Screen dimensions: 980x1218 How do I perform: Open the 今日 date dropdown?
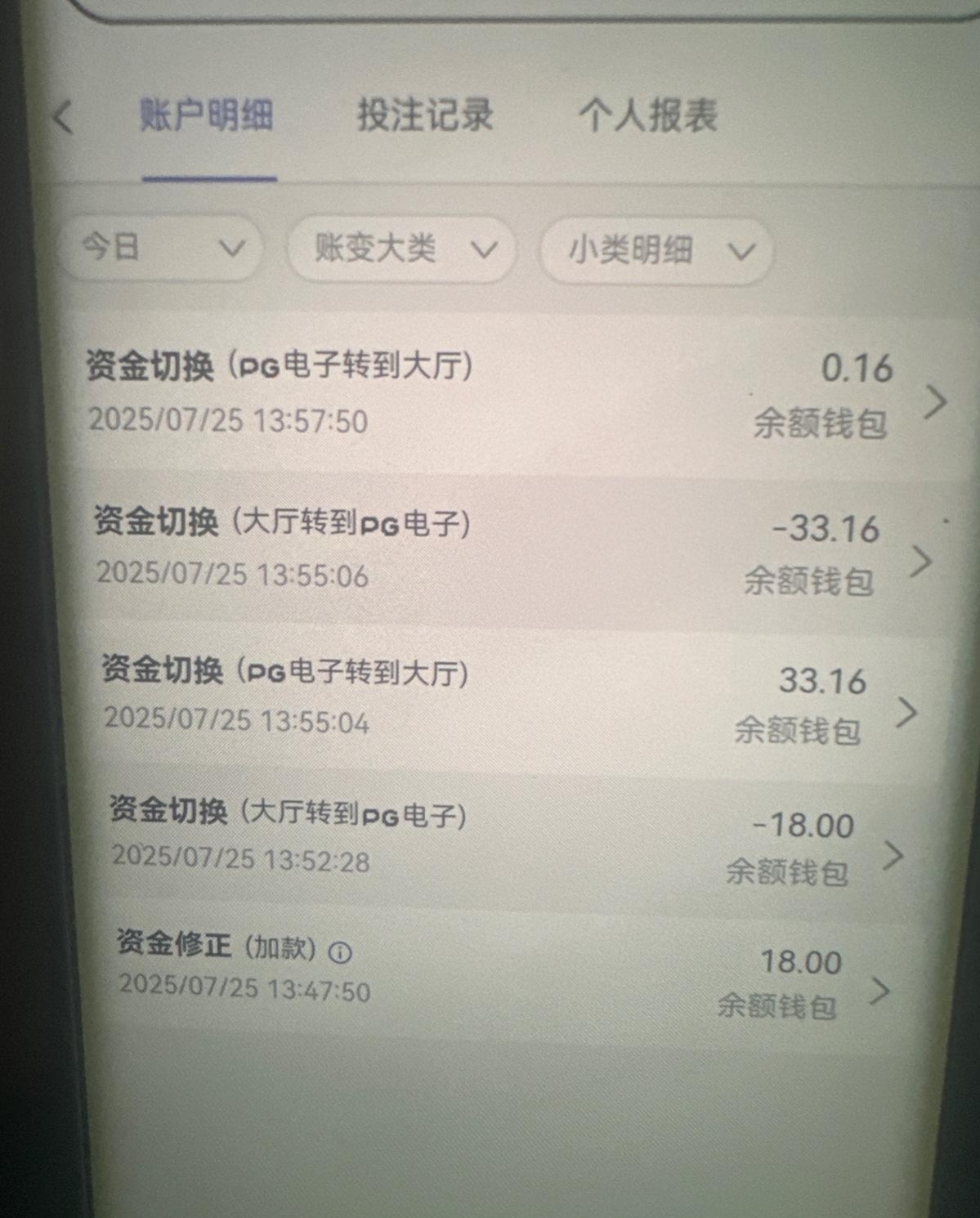pyautogui.click(x=160, y=248)
